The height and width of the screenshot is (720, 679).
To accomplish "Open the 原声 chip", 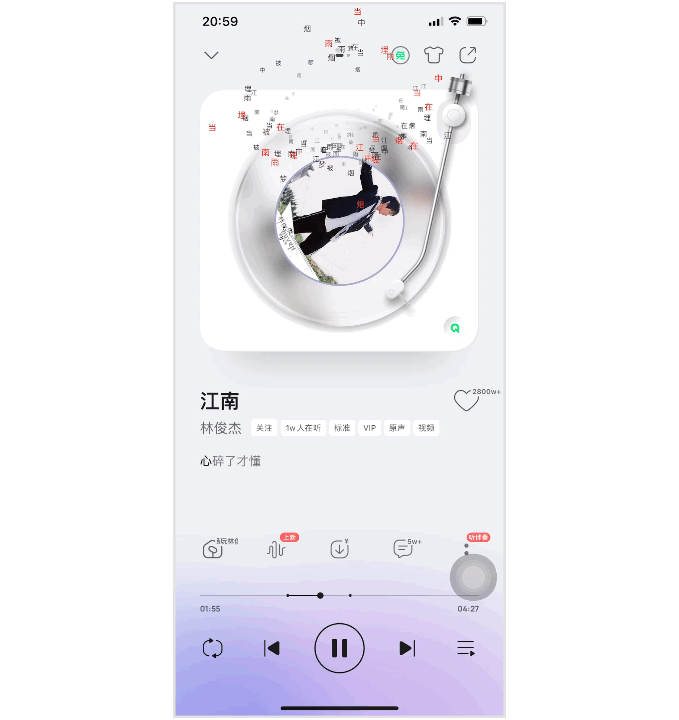I will pyautogui.click(x=397, y=428).
